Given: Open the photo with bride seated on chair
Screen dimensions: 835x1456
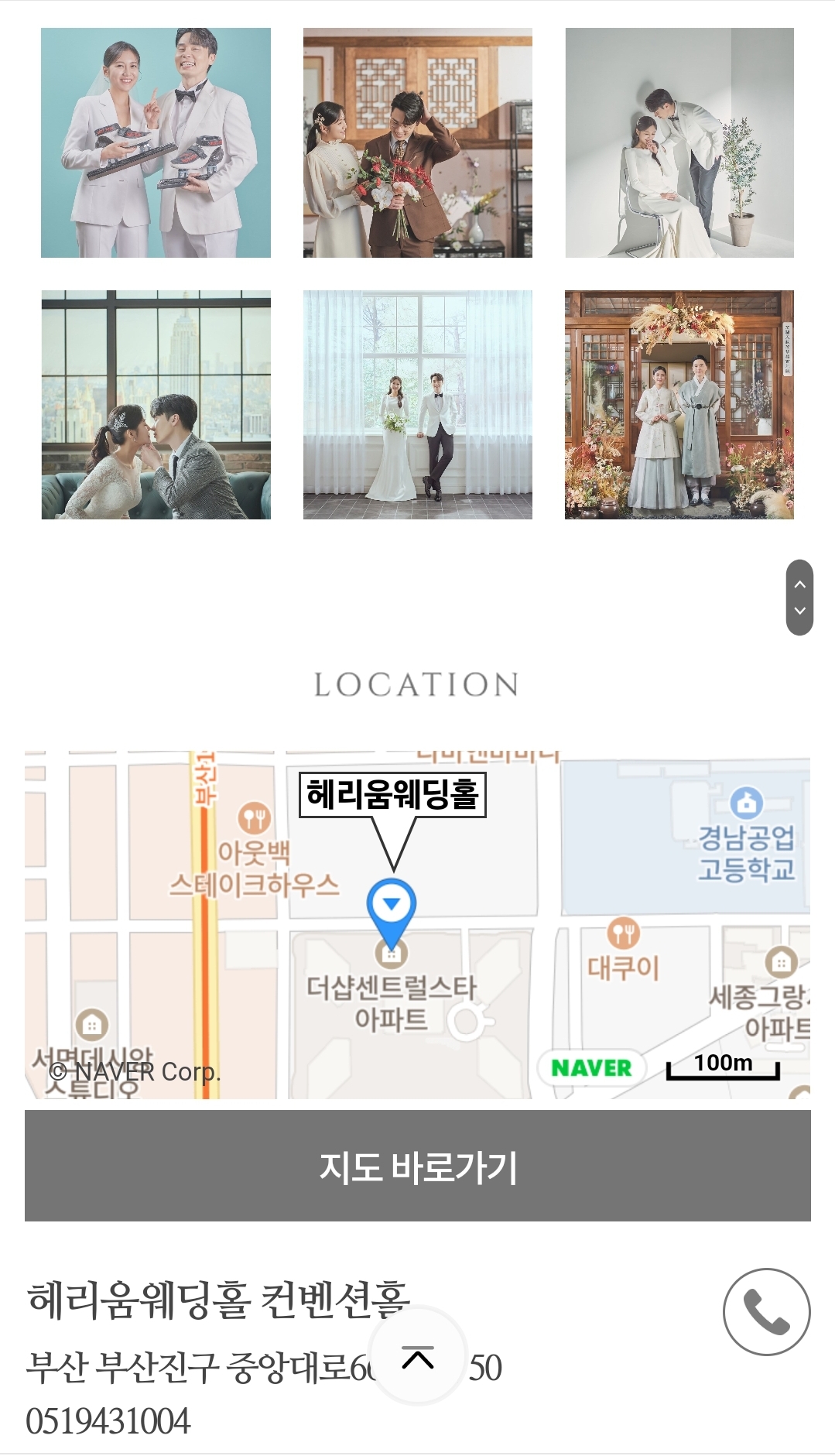Looking at the screenshot, I should (679, 142).
